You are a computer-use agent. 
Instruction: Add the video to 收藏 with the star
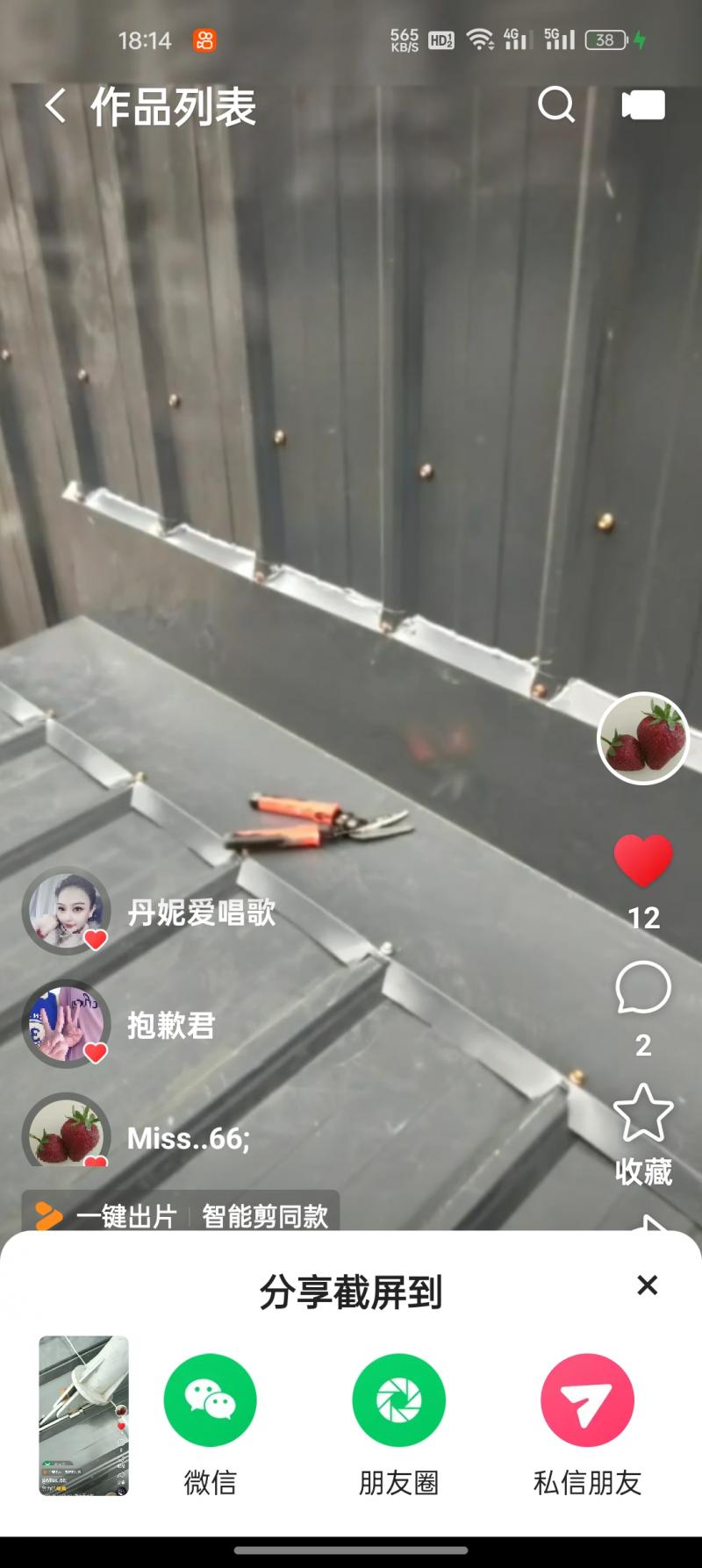point(643,1113)
